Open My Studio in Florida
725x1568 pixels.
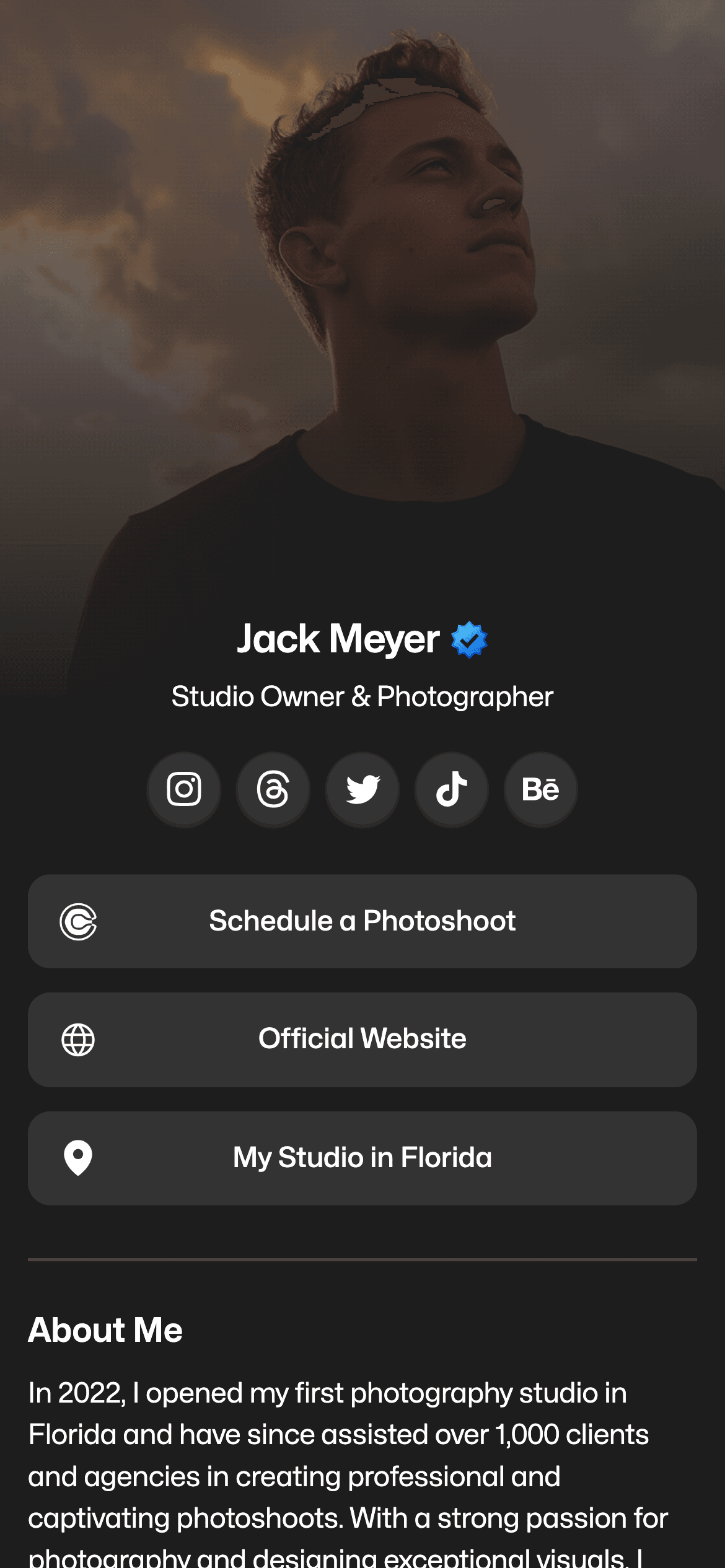pos(362,1158)
